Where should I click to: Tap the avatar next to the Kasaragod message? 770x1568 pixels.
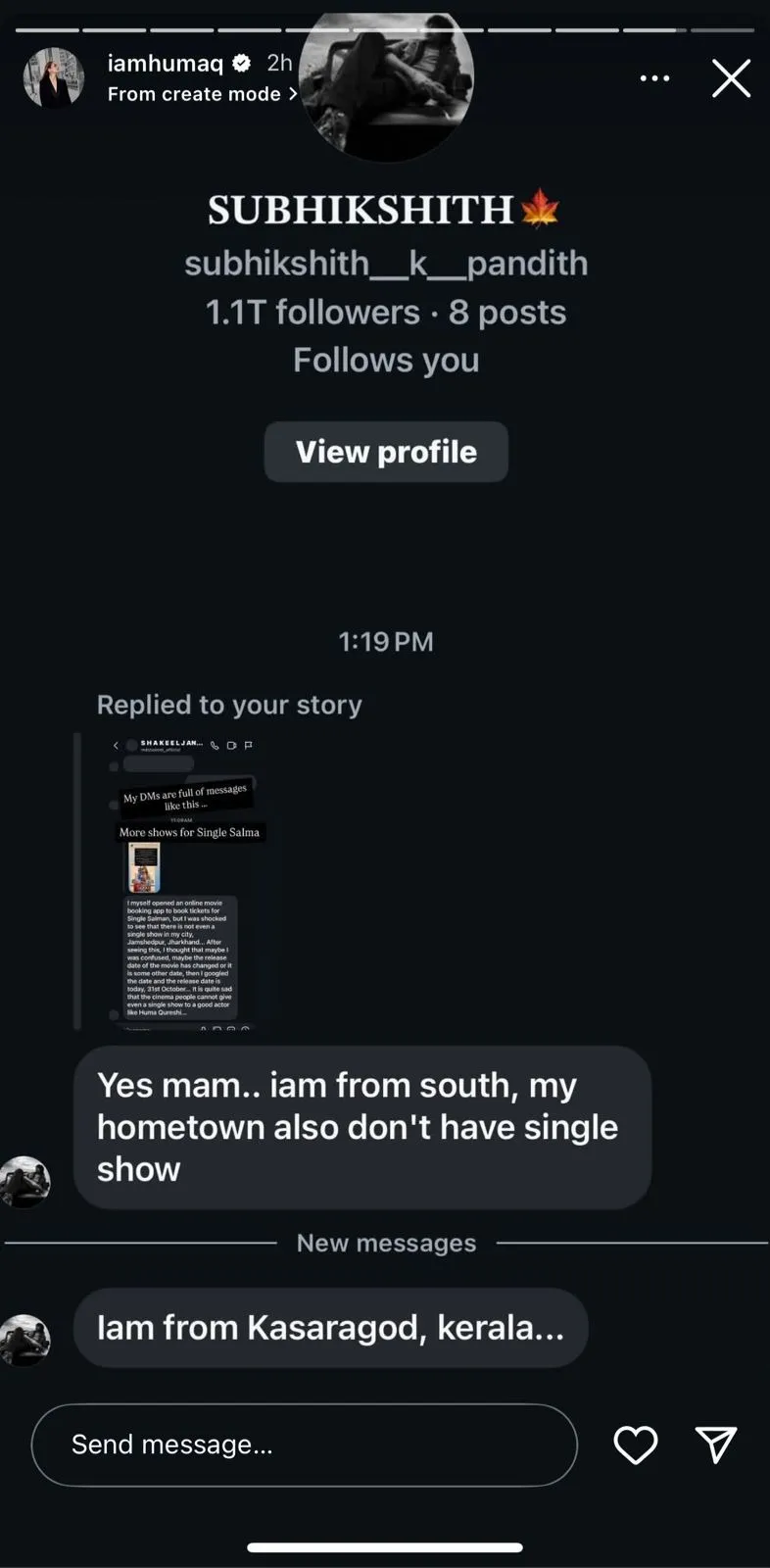click(x=26, y=1340)
